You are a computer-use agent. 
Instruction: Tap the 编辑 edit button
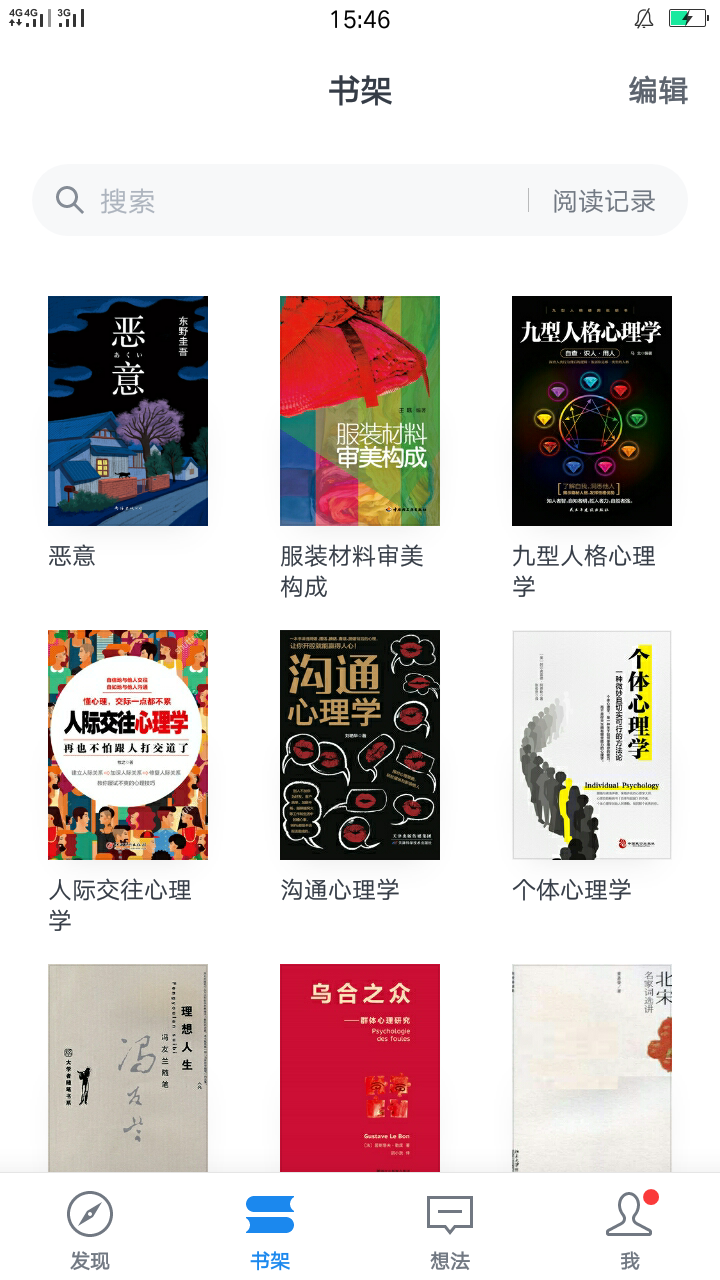pyautogui.click(x=658, y=91)
